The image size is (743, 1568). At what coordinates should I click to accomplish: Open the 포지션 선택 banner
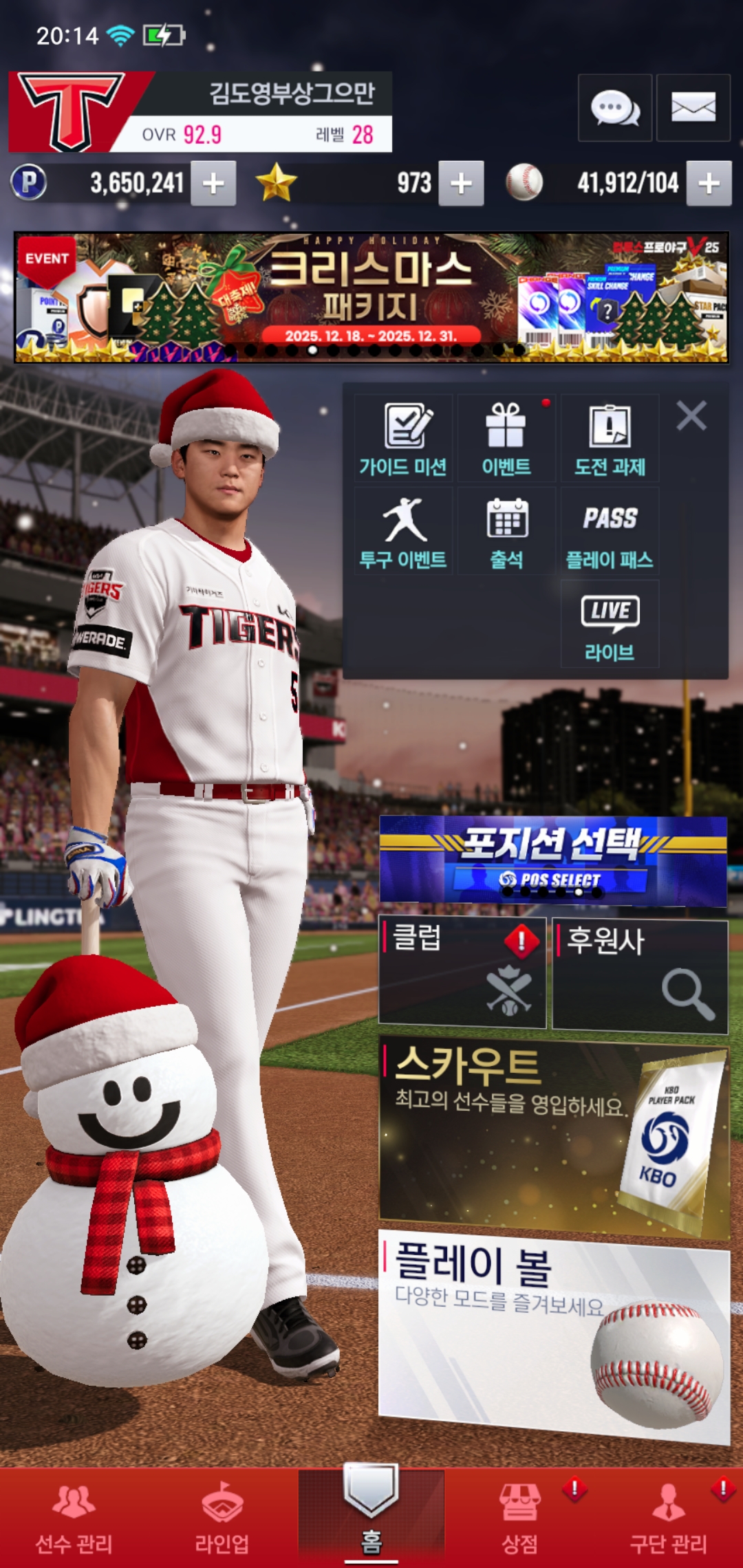click(553, 860)
